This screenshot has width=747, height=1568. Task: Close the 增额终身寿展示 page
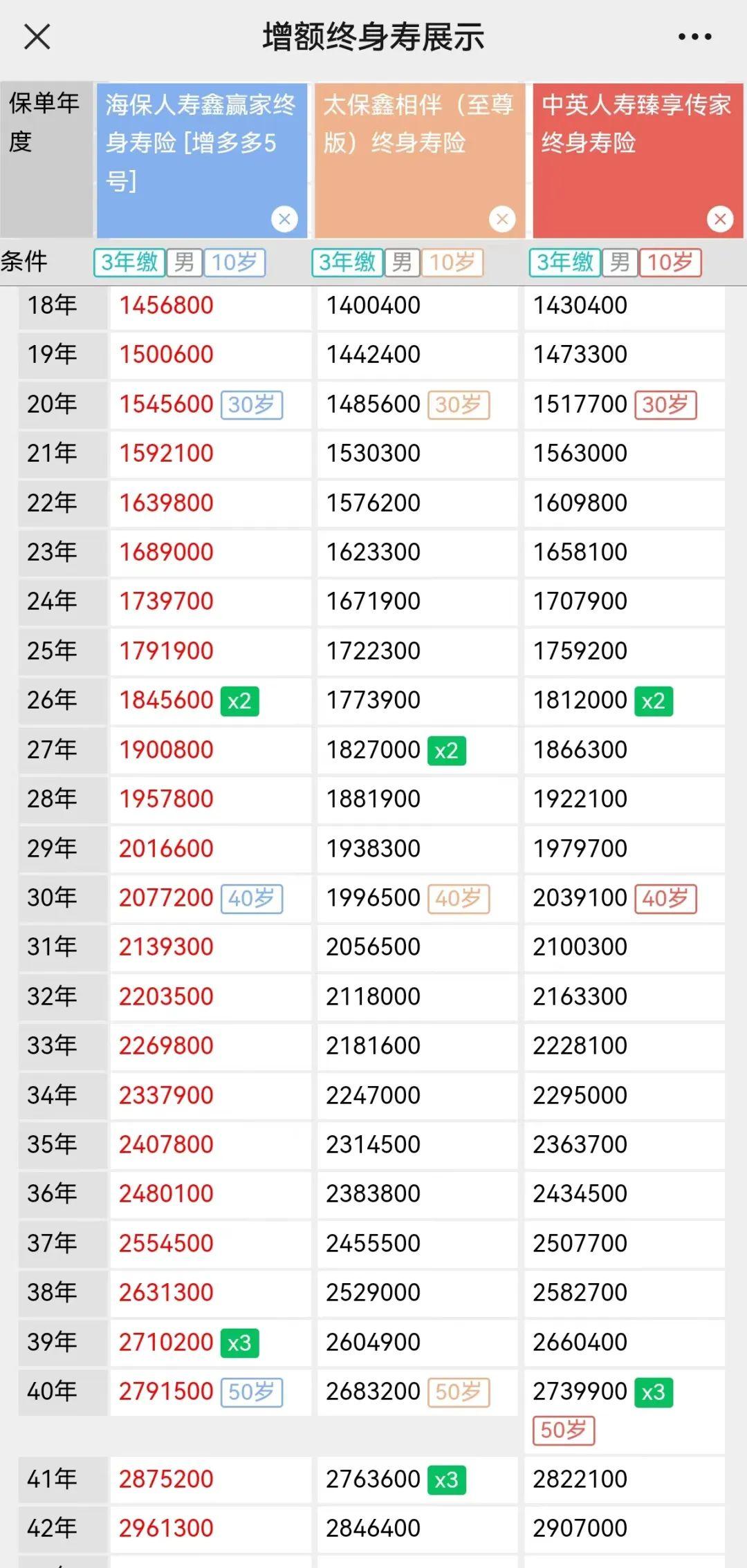coord(37,37)
